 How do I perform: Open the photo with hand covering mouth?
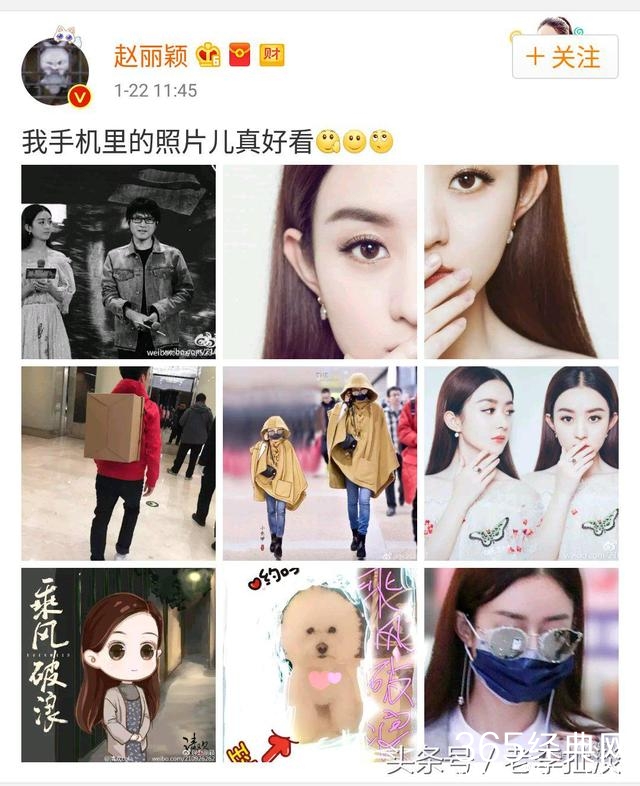[x=520, y=262]
